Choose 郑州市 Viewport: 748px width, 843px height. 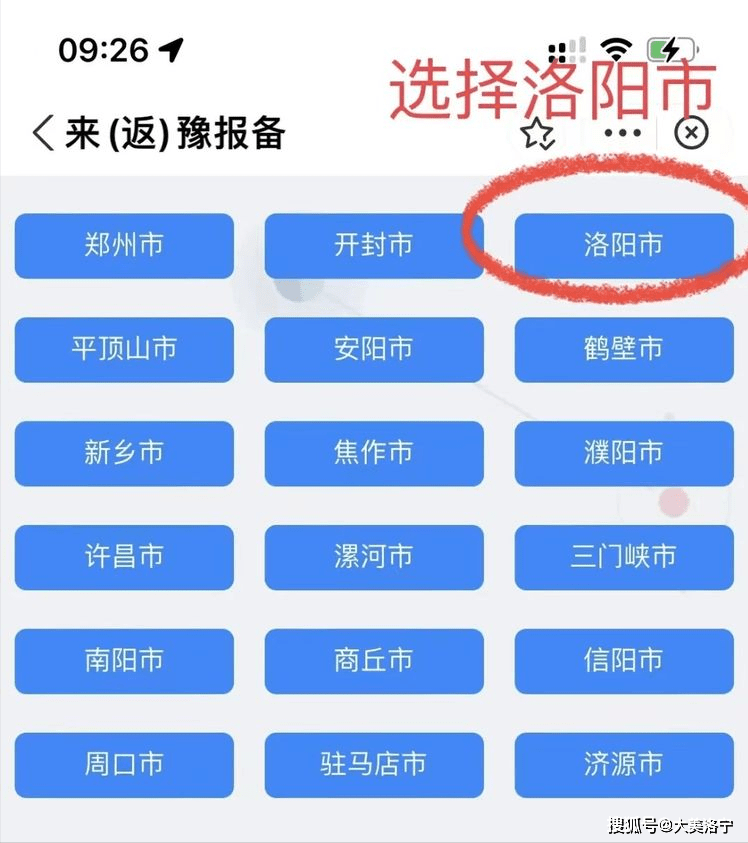click(124, 246)
